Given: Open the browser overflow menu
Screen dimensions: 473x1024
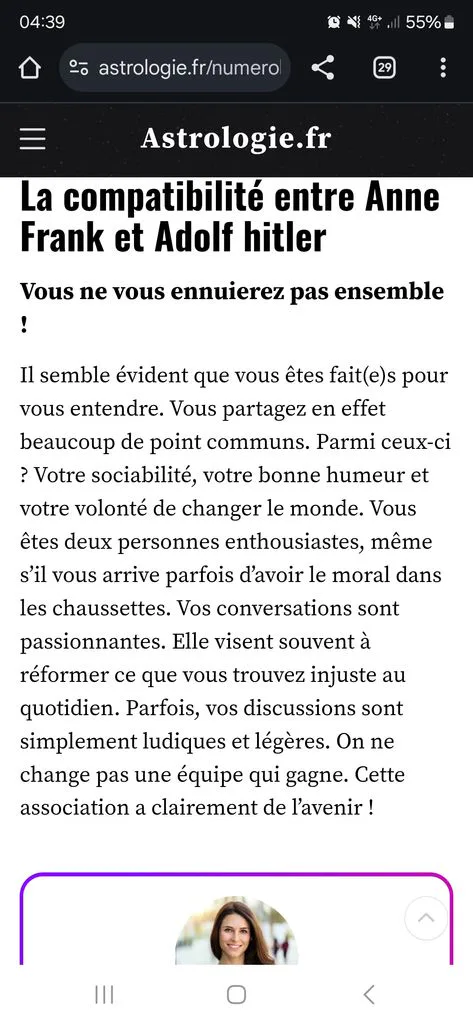Looking at the screenshot, I should click(444, 68).
